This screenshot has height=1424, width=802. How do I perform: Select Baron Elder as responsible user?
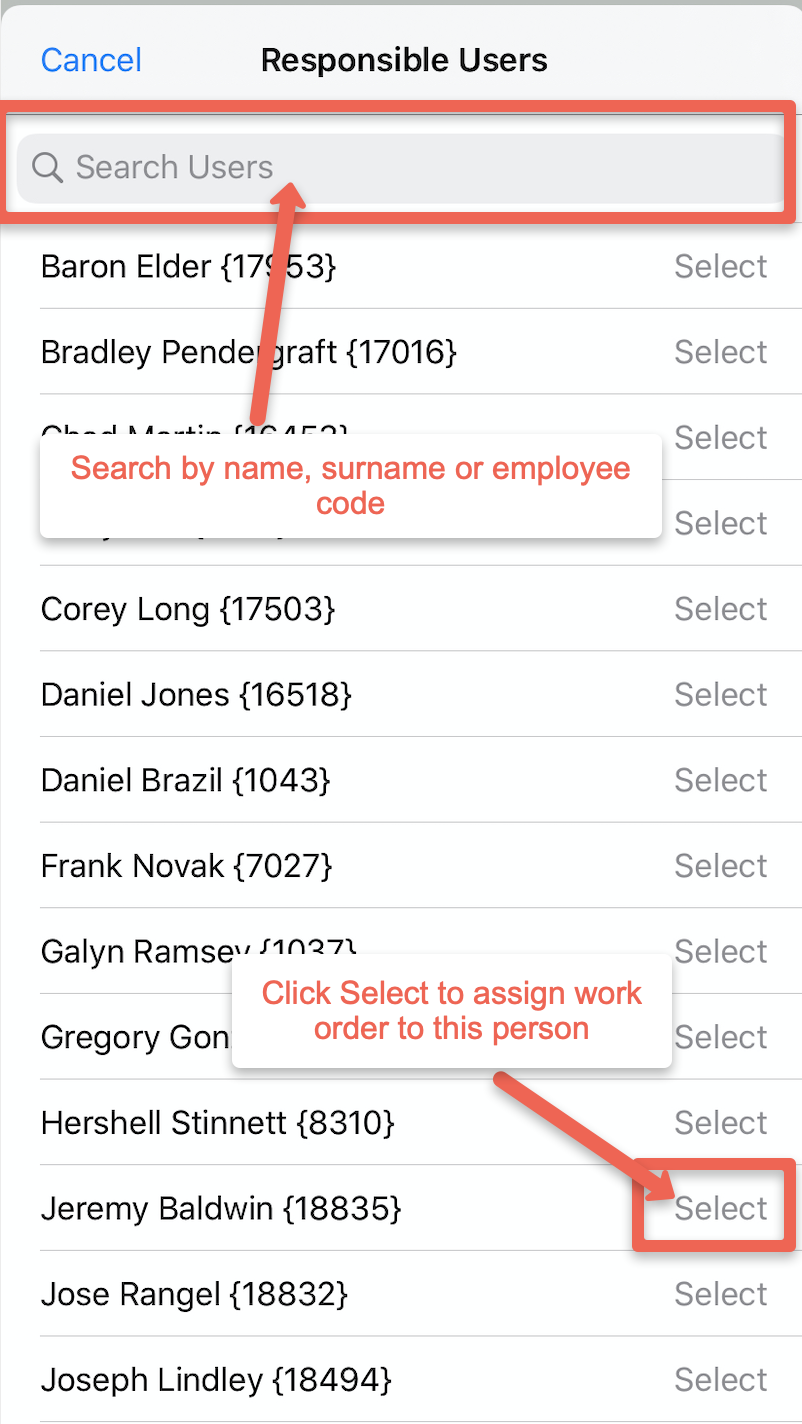click(x=720, y=266)
